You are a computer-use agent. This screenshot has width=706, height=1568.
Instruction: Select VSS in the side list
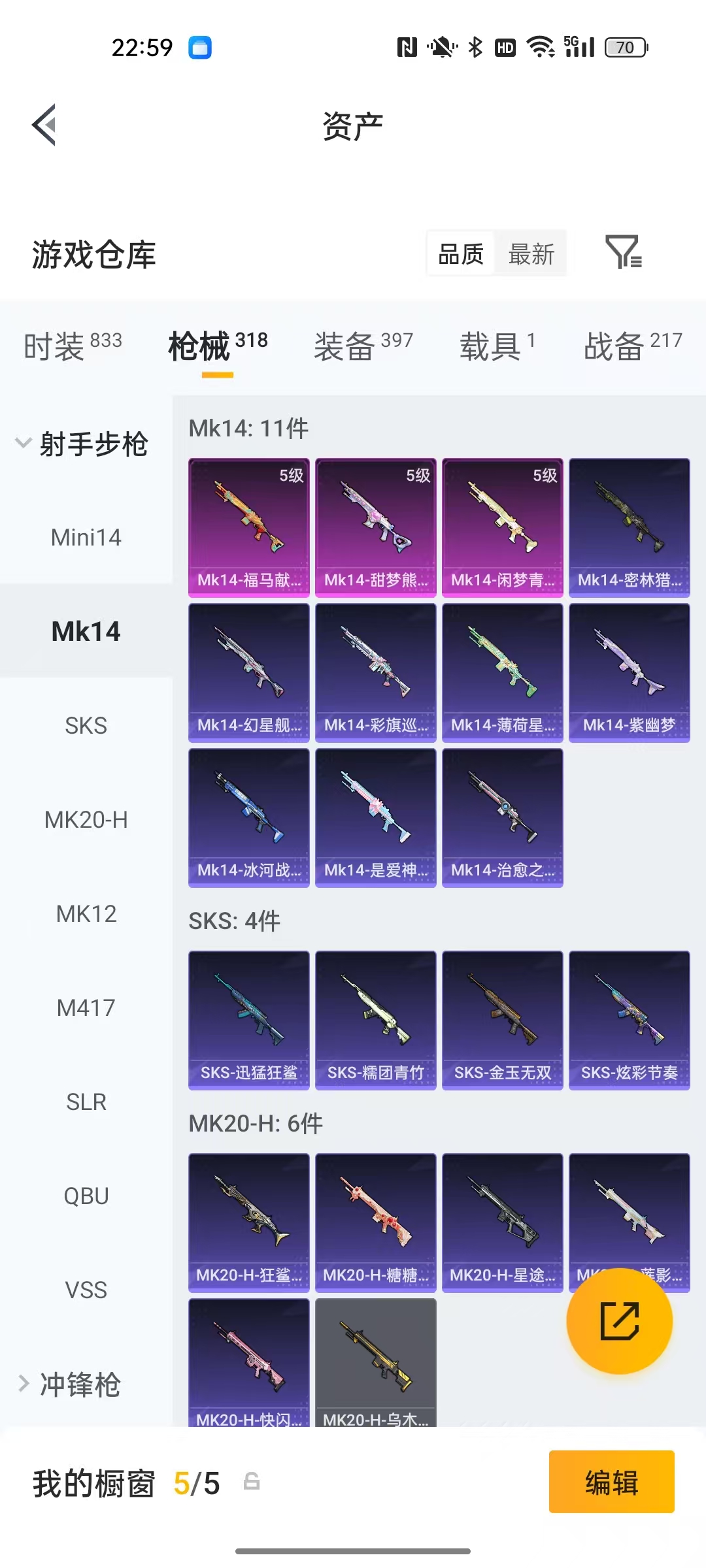tap(86, 1290)
